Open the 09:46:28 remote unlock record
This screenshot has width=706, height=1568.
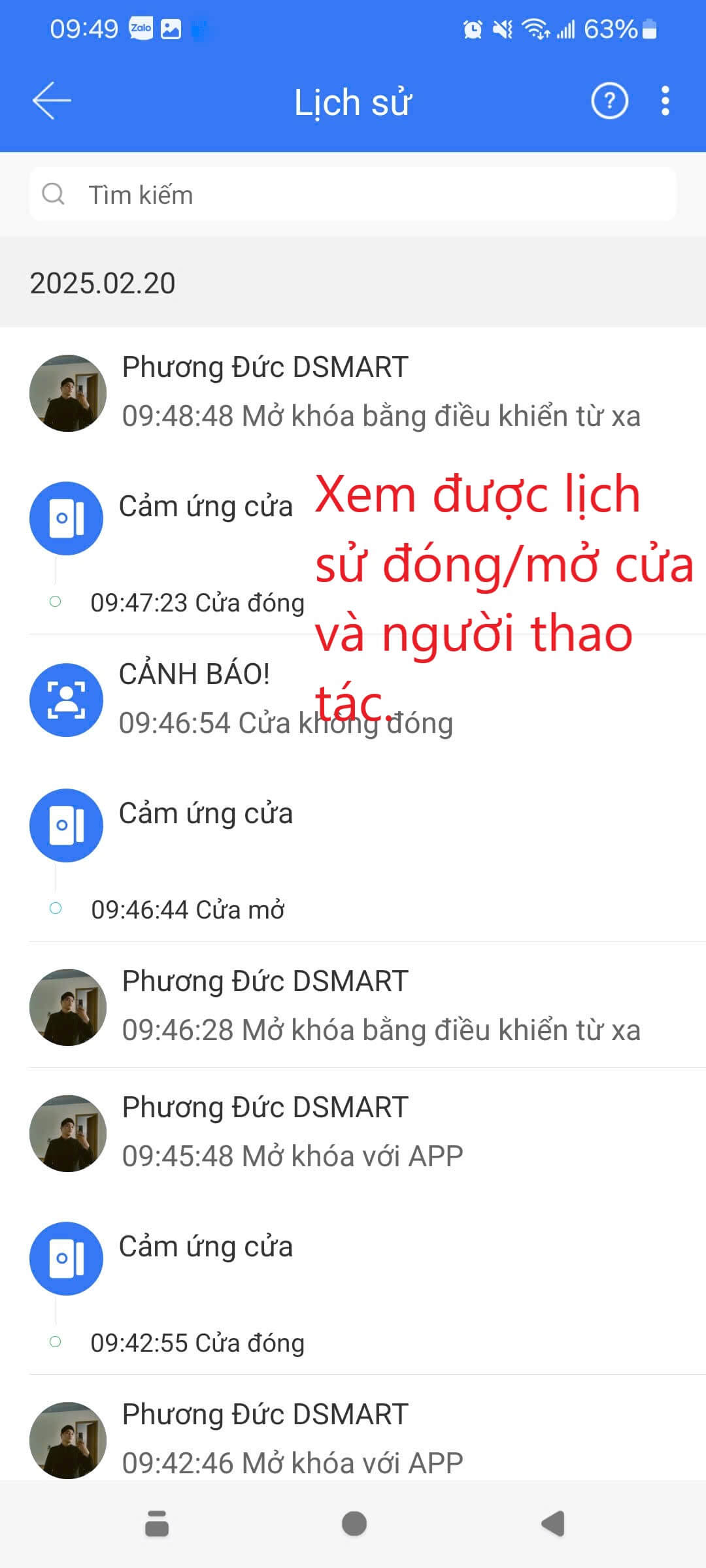(x=353, y=1005)
